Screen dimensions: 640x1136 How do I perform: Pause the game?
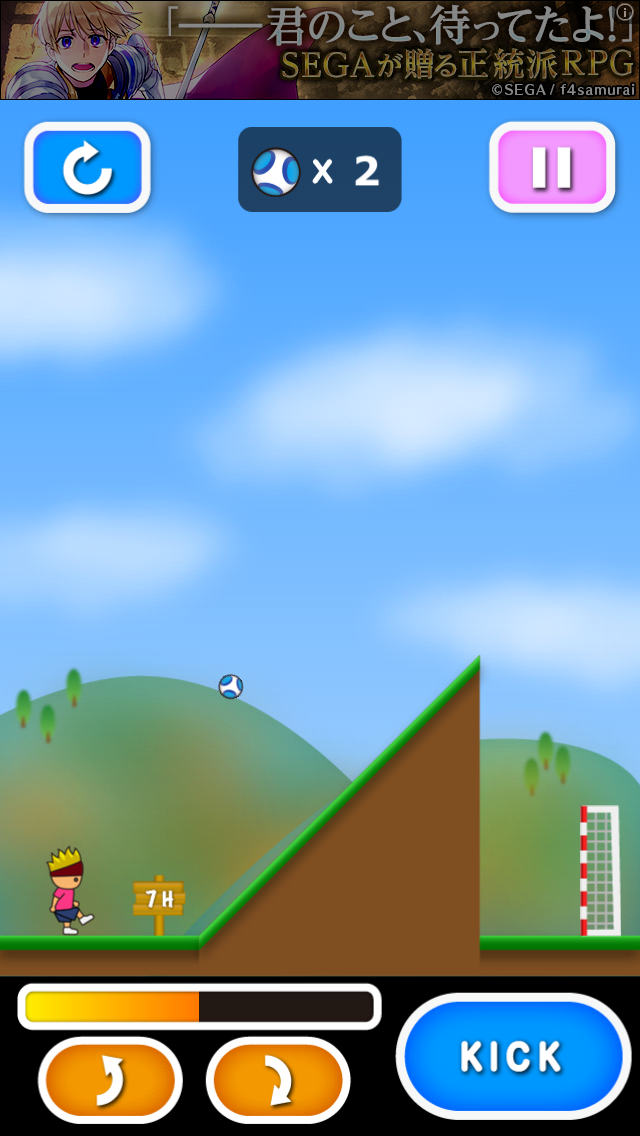point(551,168)
